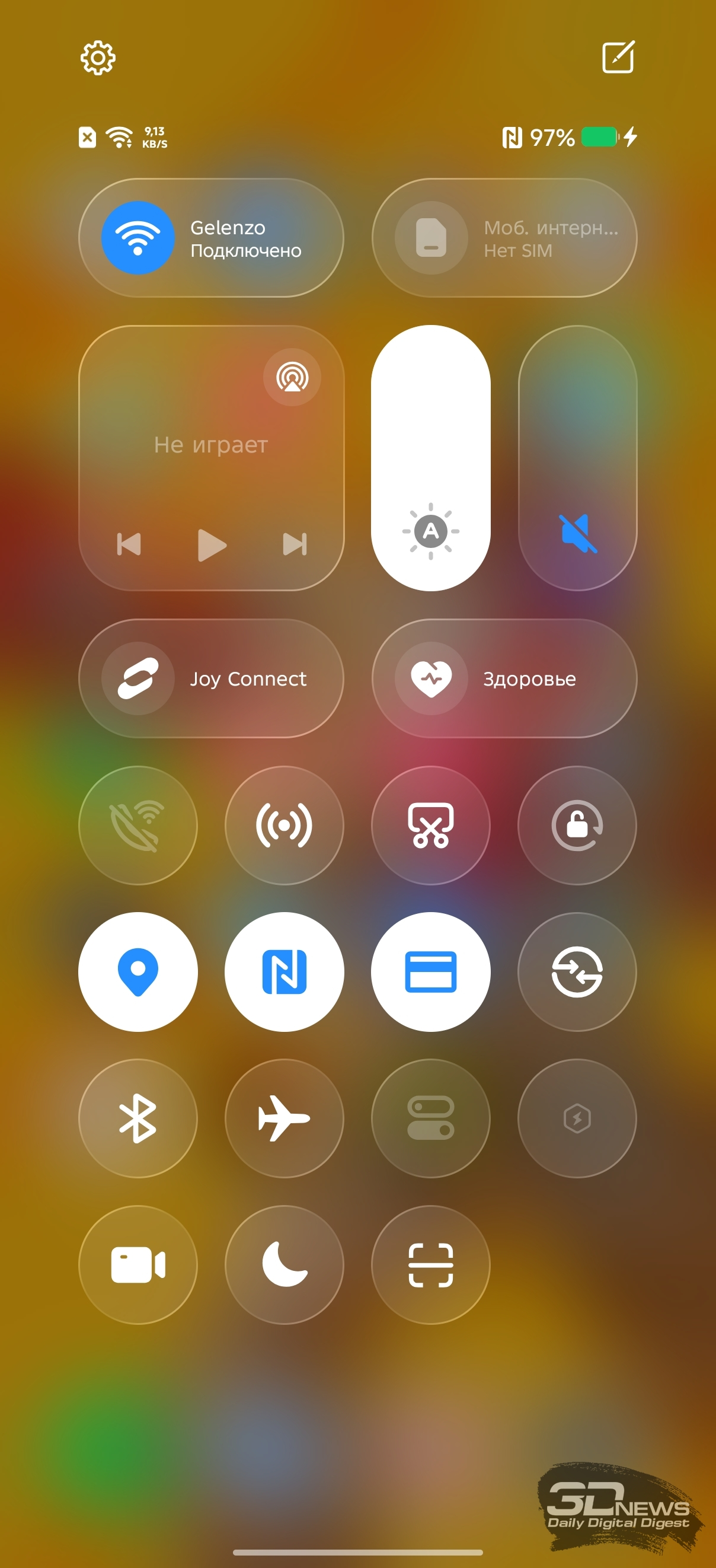Start screen recording with the camera tile

(138, 1265)
